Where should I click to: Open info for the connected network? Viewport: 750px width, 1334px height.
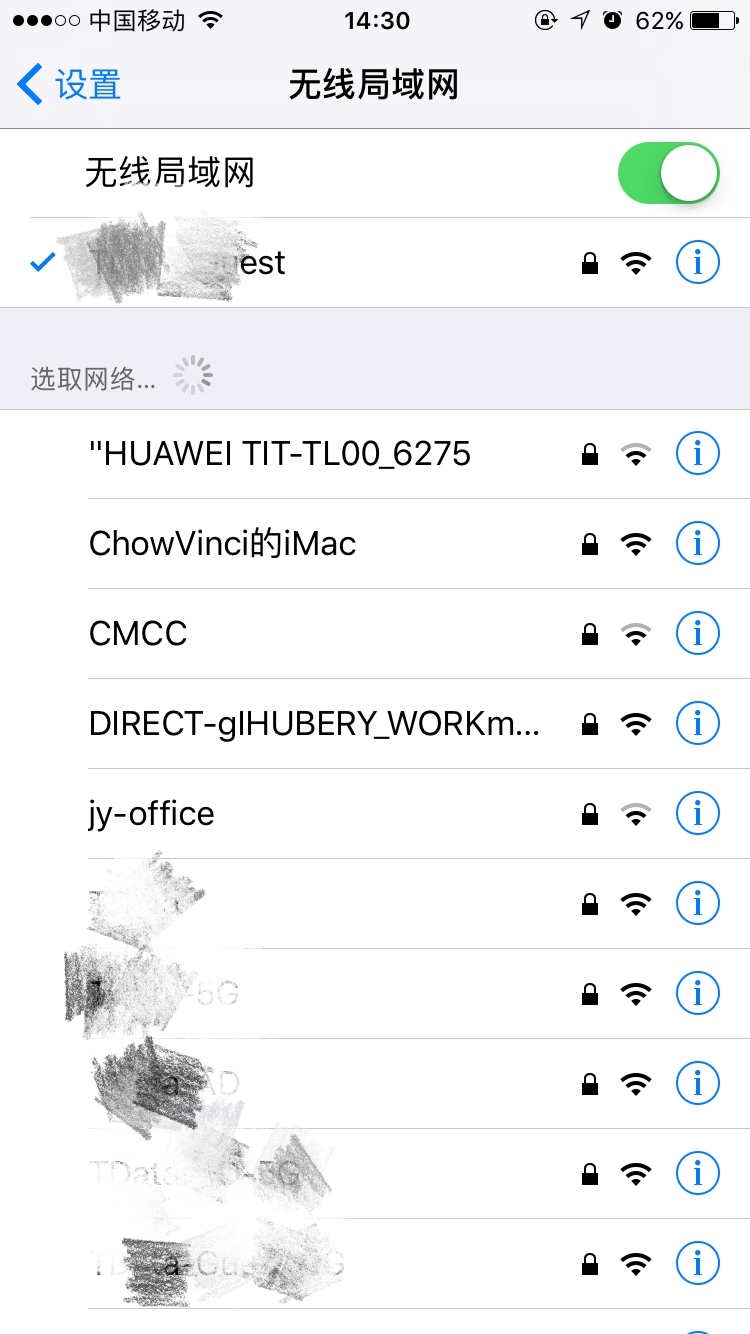tap(698, 263)
